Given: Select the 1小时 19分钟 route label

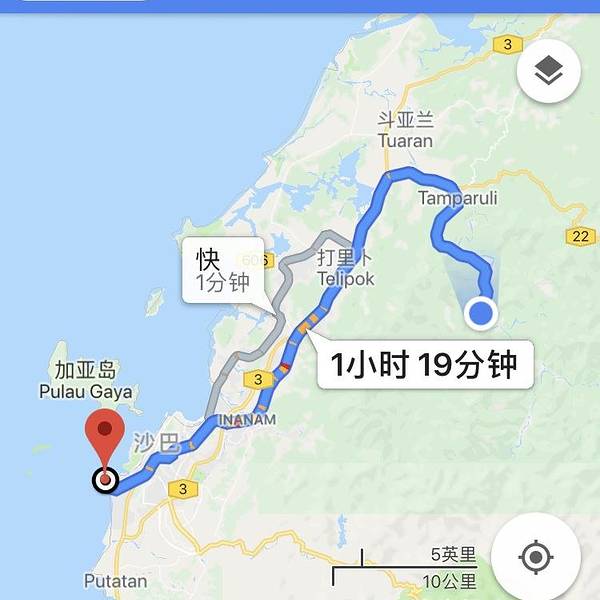Looking at the screenshot, I should (x=424, y=365).
